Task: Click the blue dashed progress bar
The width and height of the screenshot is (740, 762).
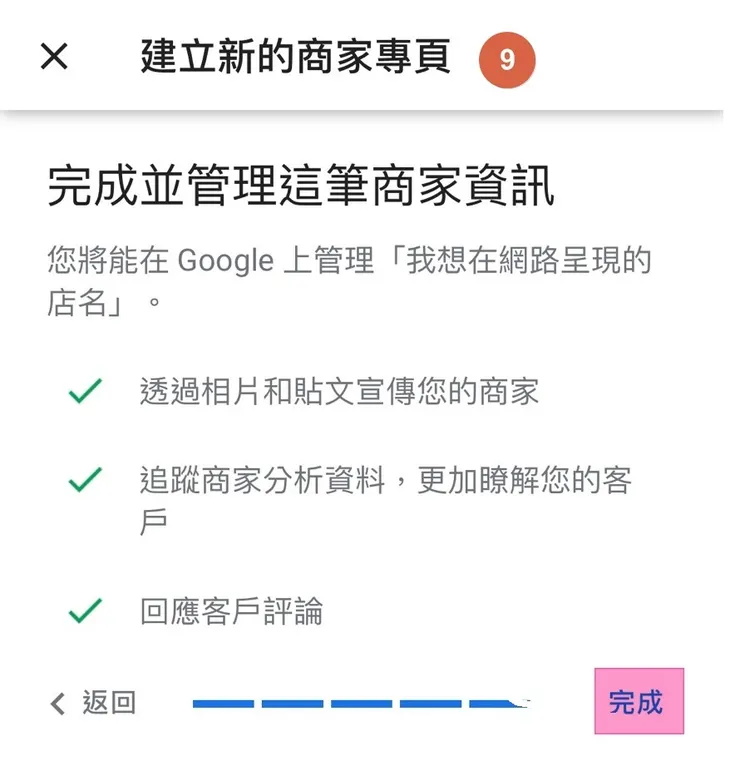Action: (360, 703)
